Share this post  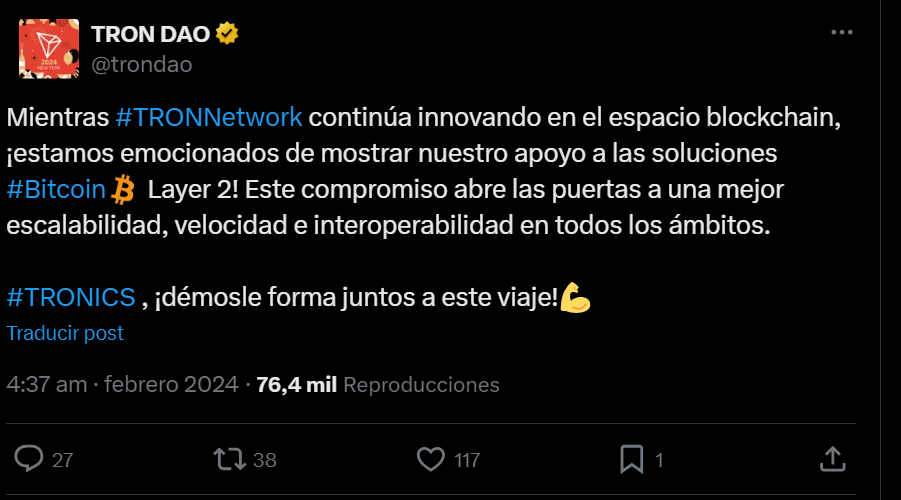click(832, 459)
